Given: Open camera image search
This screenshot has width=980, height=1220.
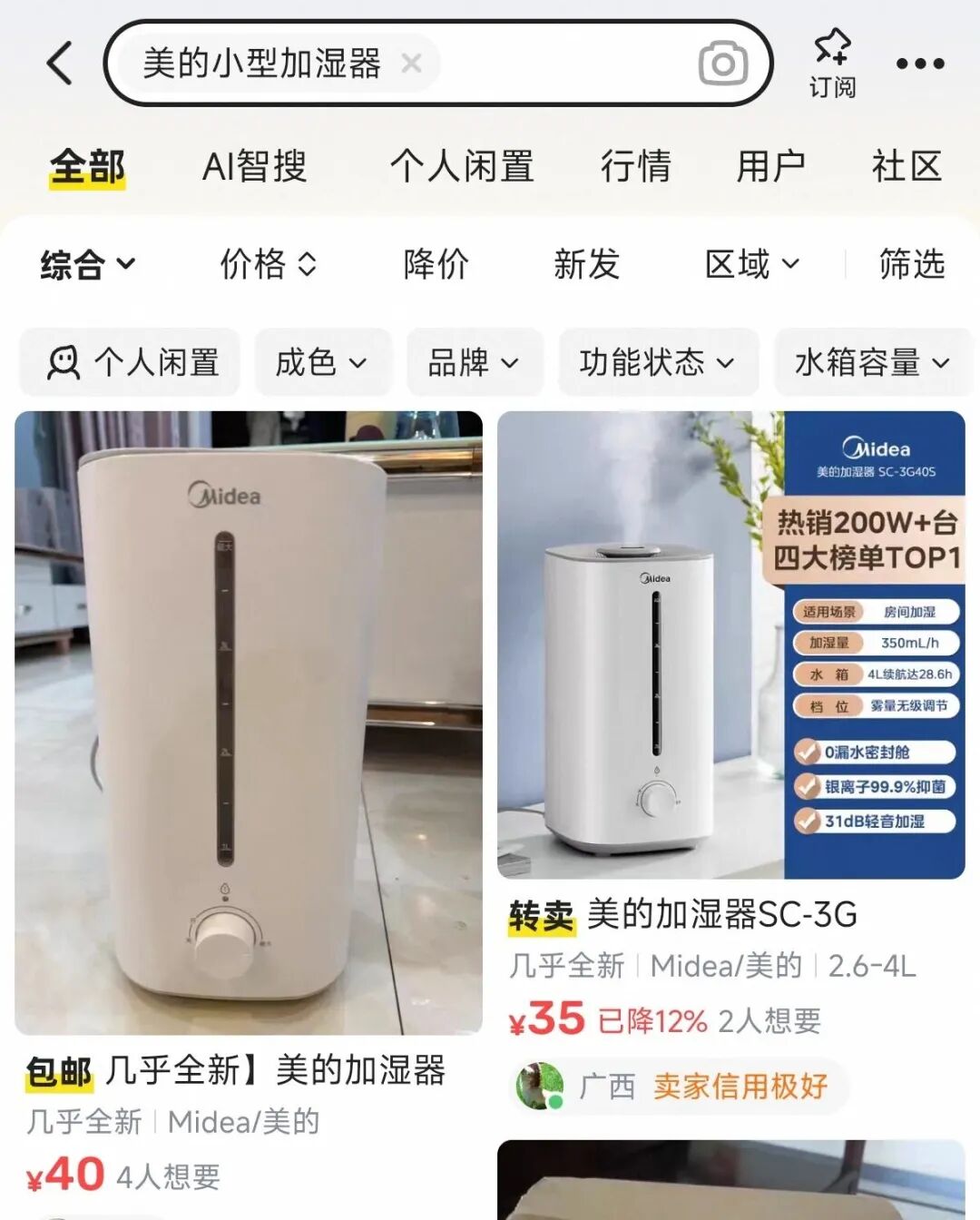Looking at the screenshot, I should [x=722, y=64].
